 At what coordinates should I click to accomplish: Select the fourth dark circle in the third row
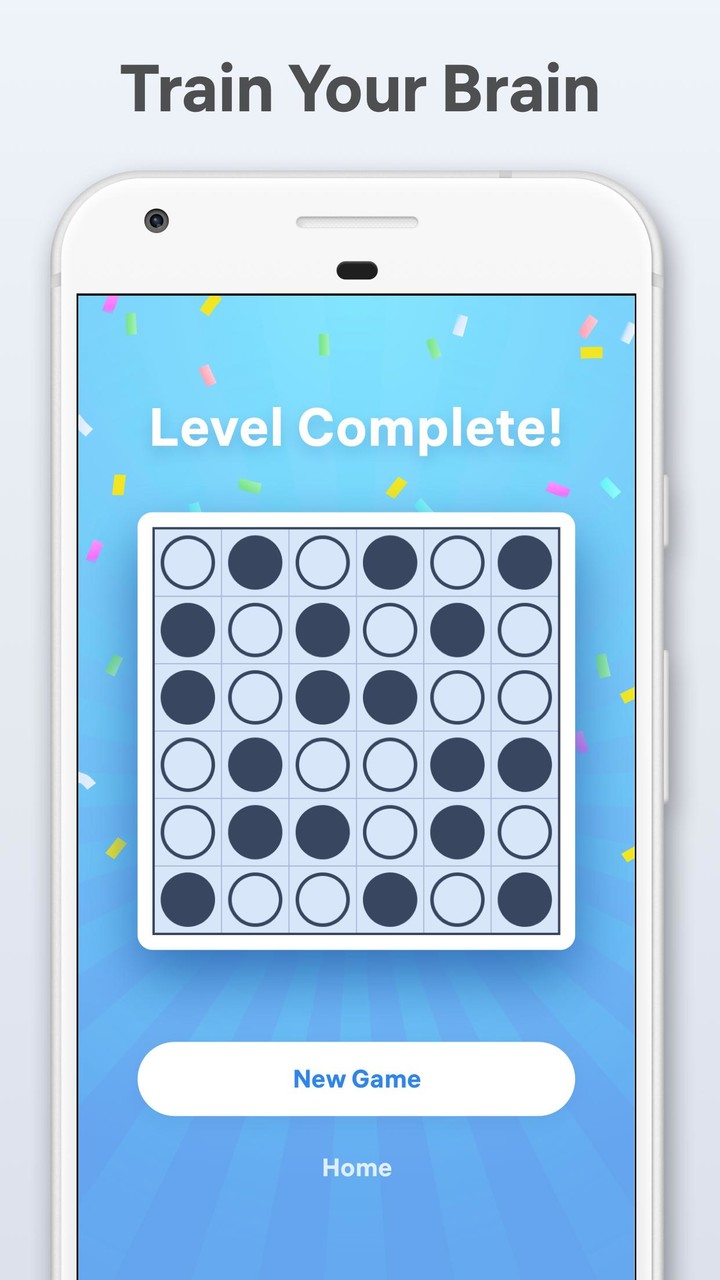[x=390, y=697]
